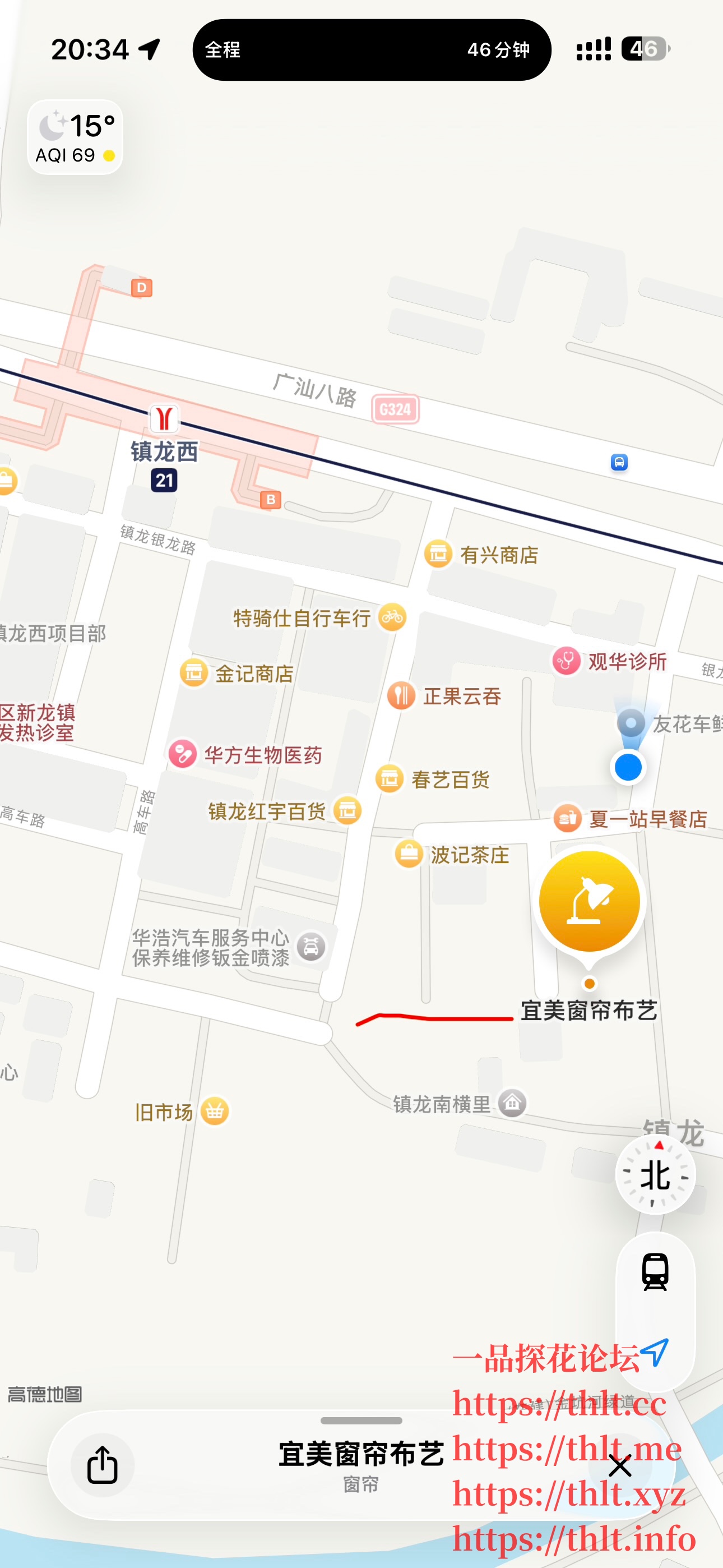The width and height of the screenshot is (723, 1568).
Task: Switch map mode with the transit icon
Action: tap(655, 1271)
